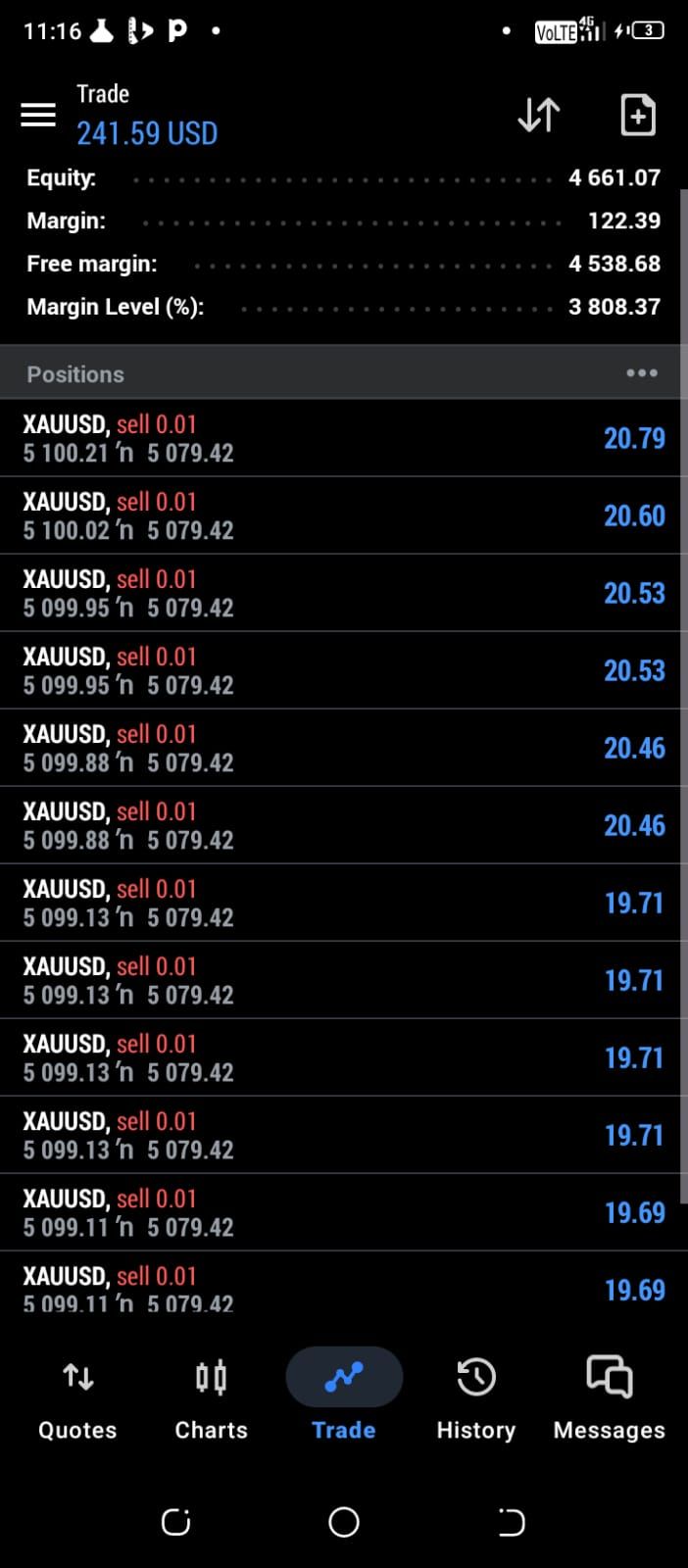688x1568 pixels.
Task: Tap the system home button
Action: [x=344, y=1522]
